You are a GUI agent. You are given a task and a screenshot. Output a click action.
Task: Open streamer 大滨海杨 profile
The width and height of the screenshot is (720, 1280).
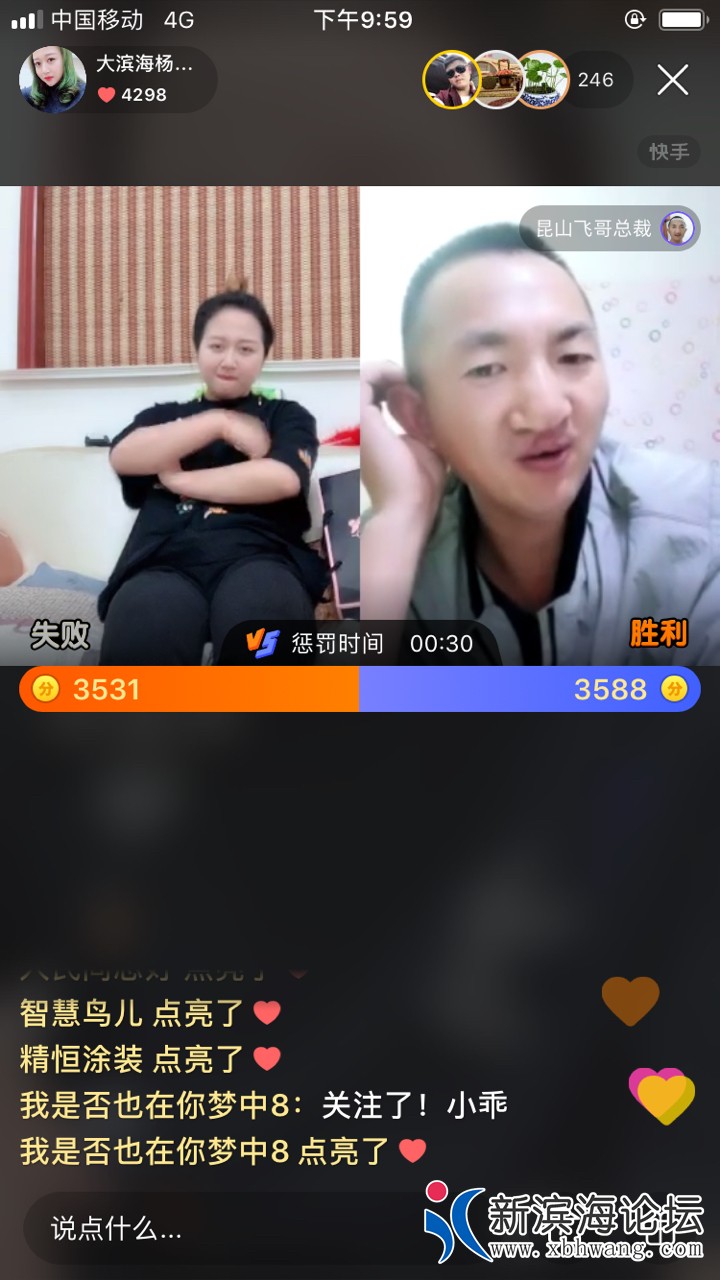(52, 80)
